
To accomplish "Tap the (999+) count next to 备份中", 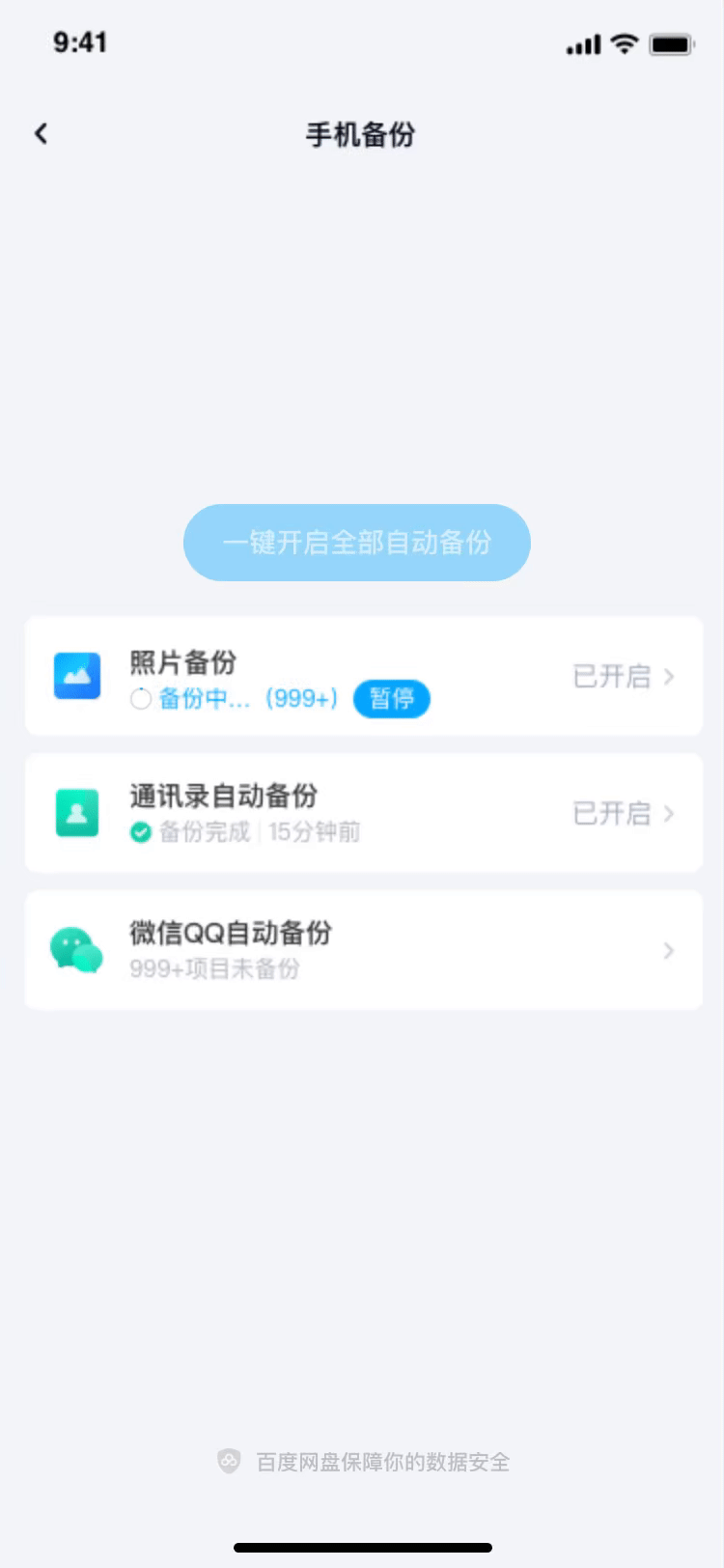I will (x=300, y=699).
